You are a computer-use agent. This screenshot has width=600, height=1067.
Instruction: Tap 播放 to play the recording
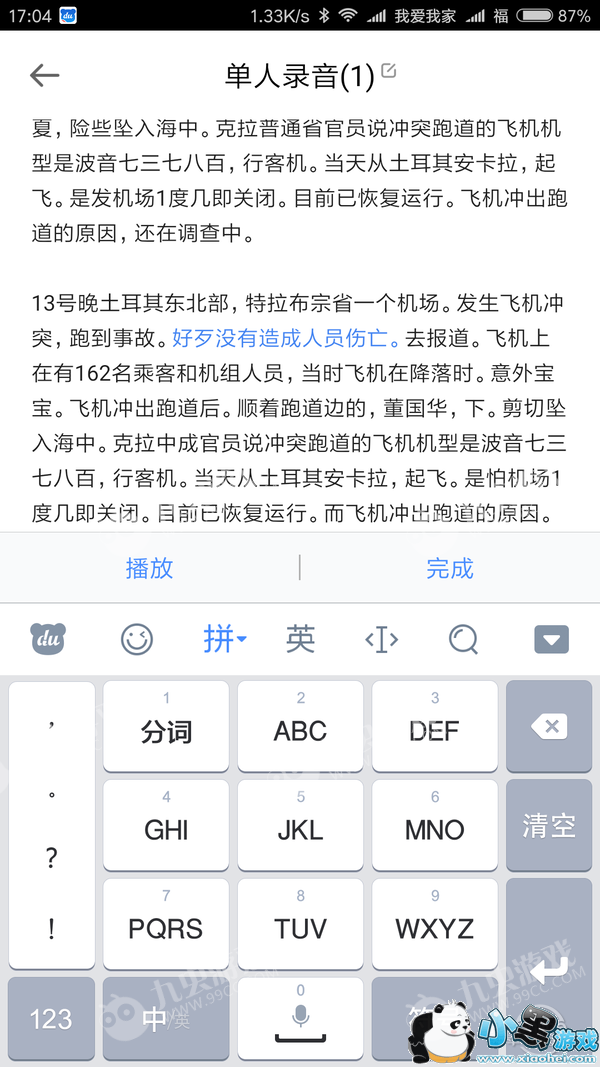149,568
